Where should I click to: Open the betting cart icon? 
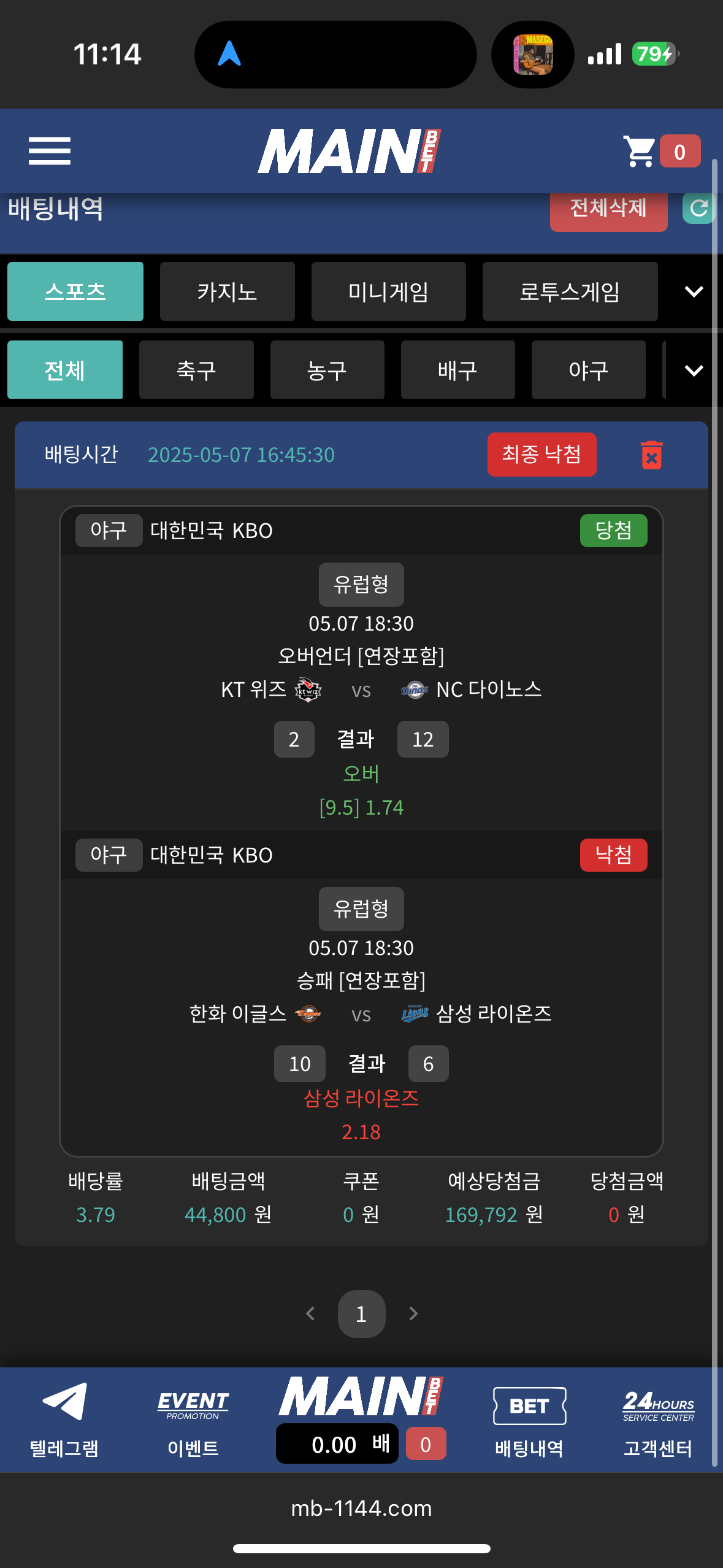click(640, 151)
